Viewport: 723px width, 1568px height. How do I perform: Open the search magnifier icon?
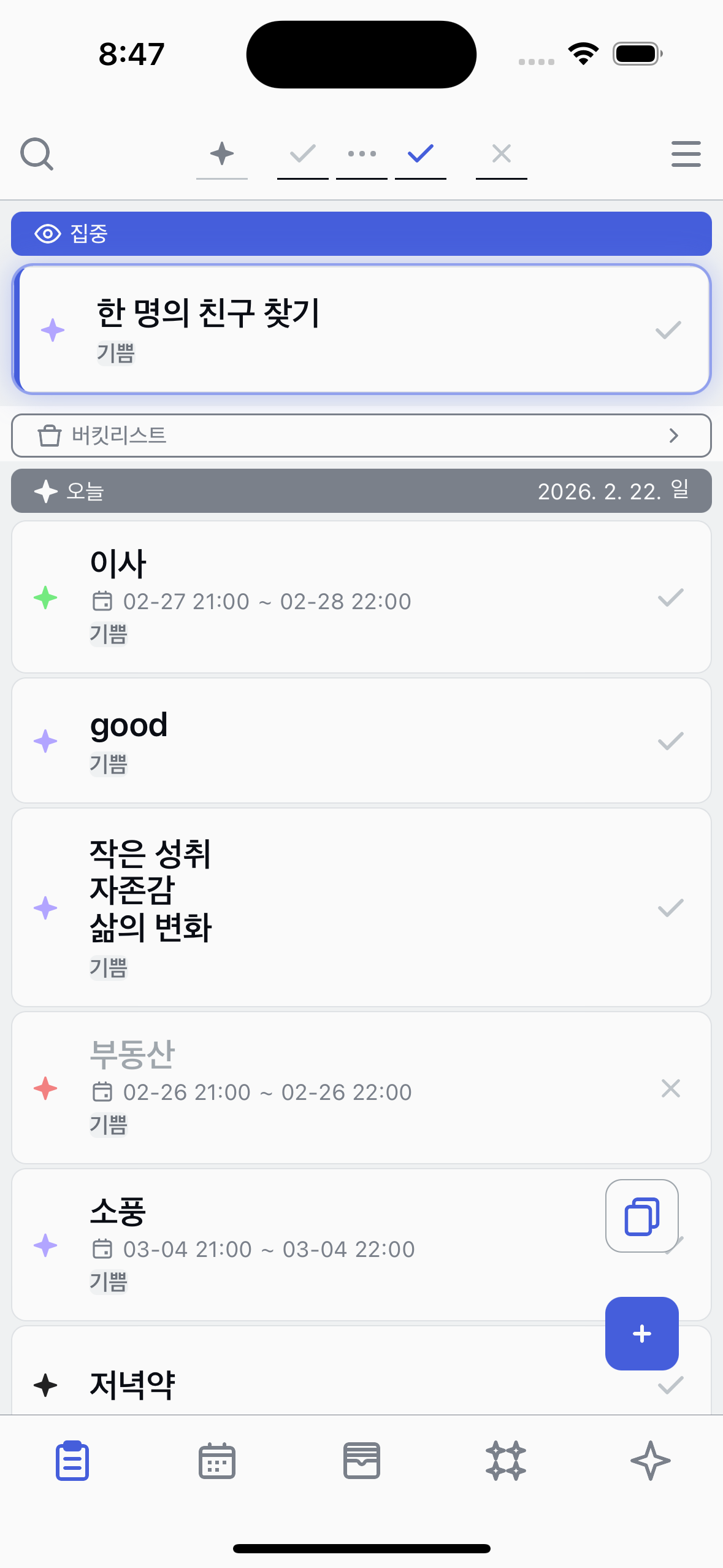(37, 154)
